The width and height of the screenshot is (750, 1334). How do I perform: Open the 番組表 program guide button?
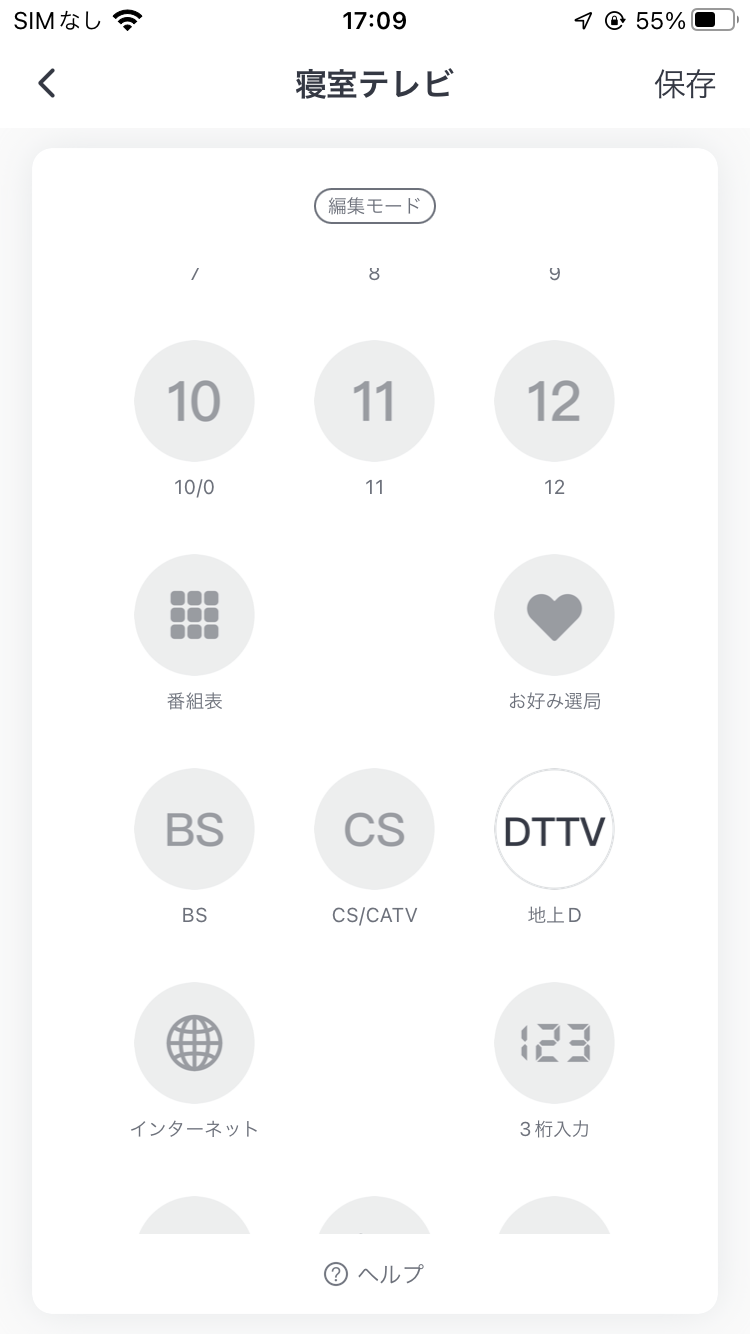(x=194, y=615)
